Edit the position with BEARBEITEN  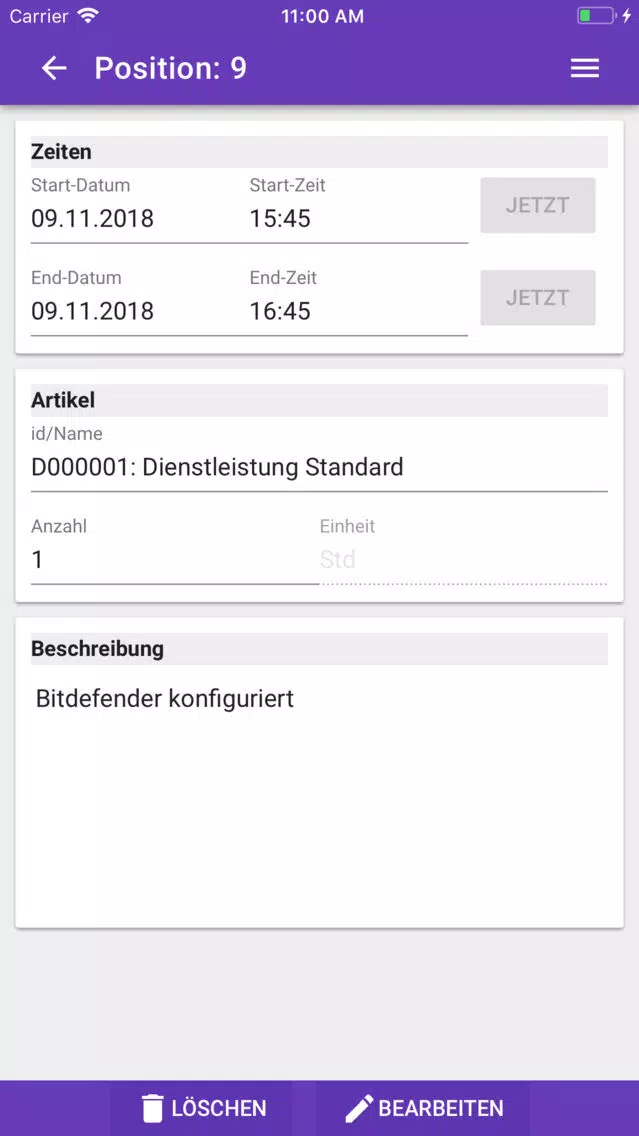click(x=423, y=1108)
